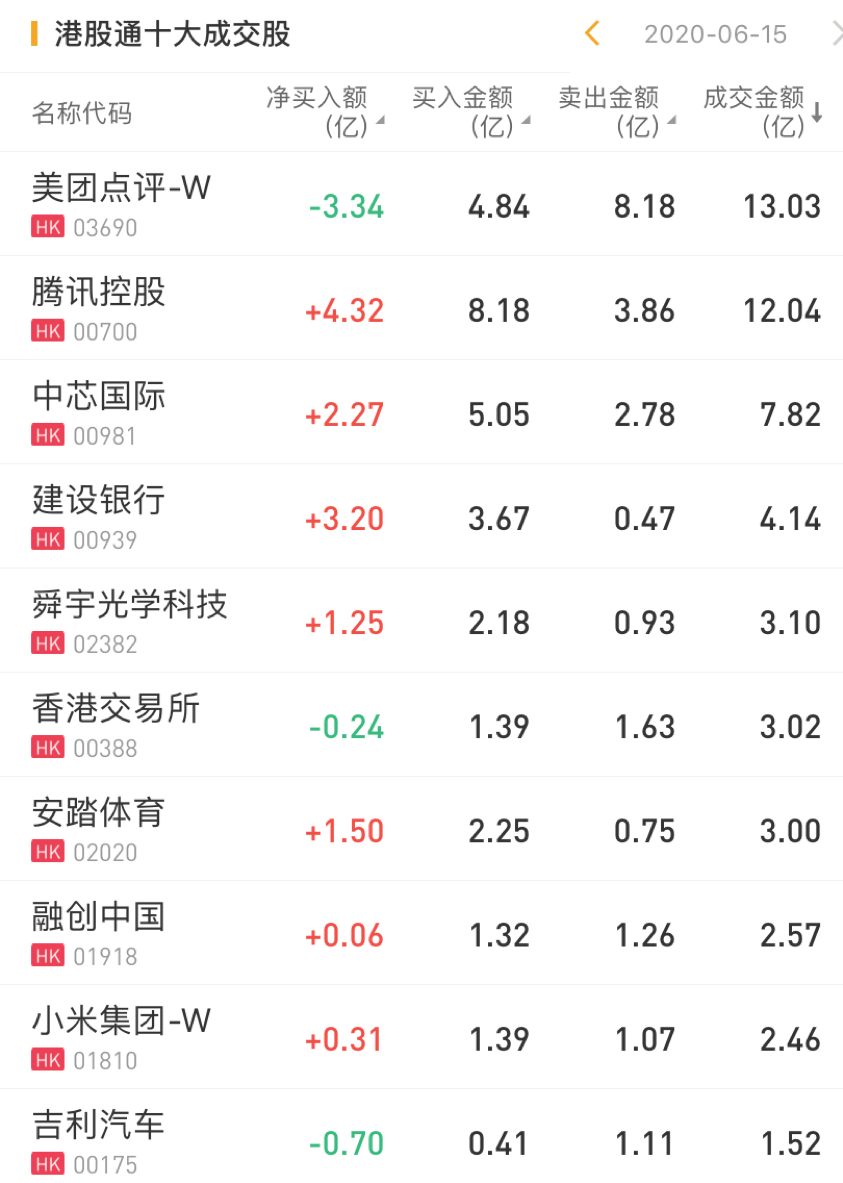Sort by 成交金额 column

[762, 112]
